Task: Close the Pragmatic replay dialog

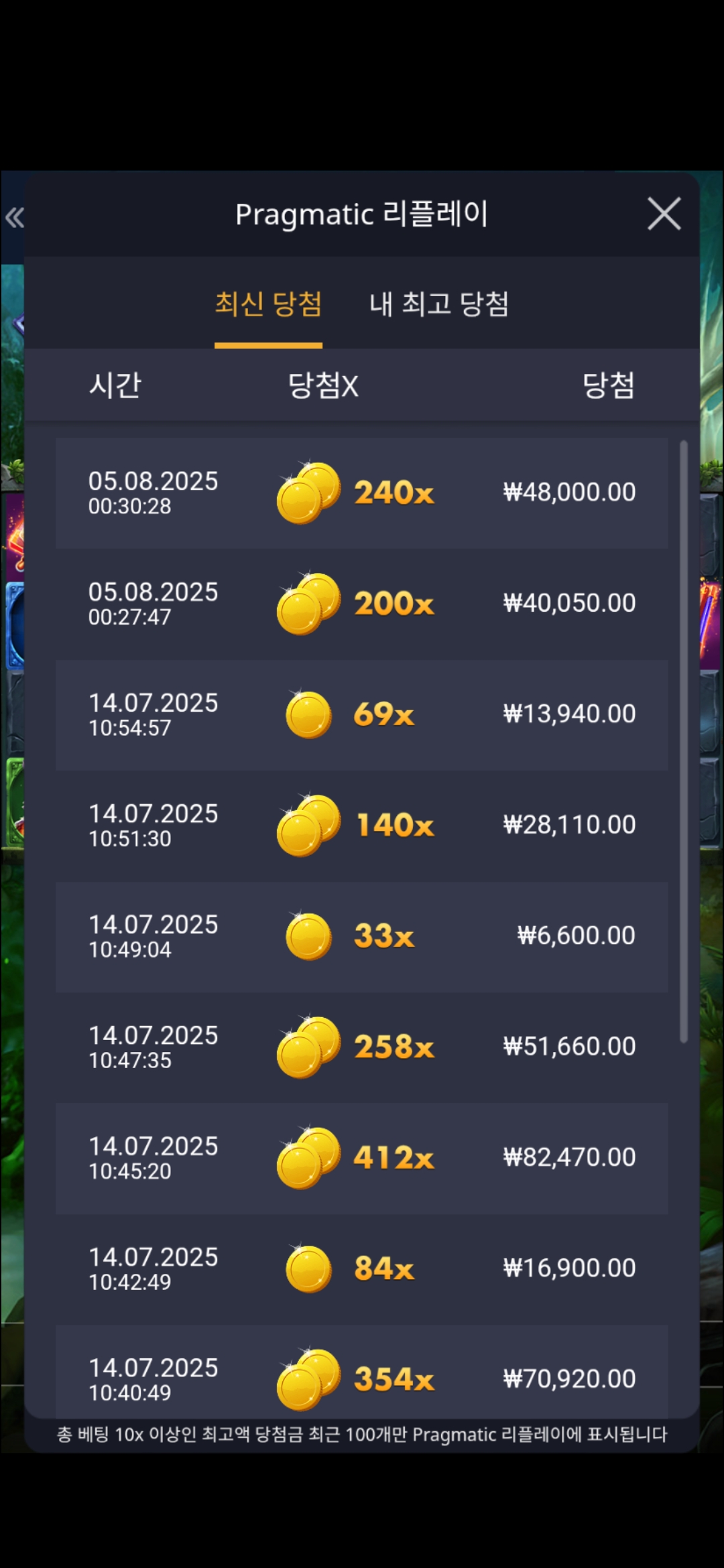Action: pos(664,214)
